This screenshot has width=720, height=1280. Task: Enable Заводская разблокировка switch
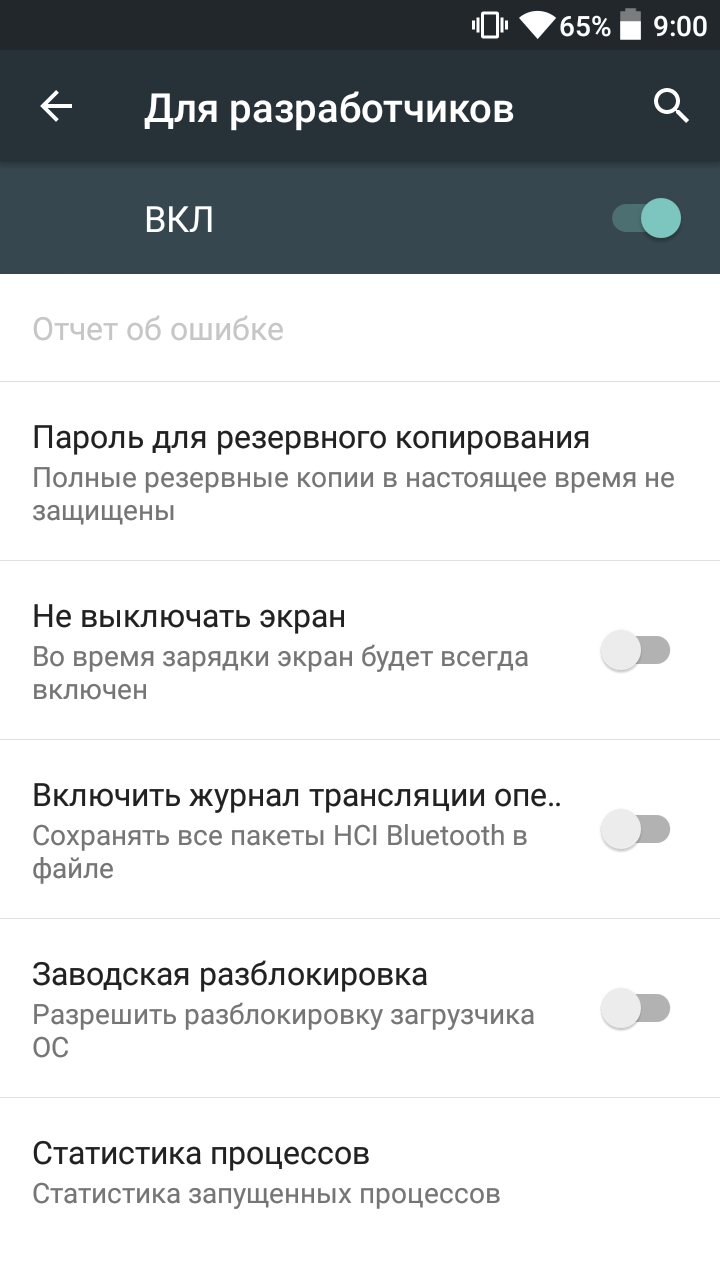[635, 1008]
